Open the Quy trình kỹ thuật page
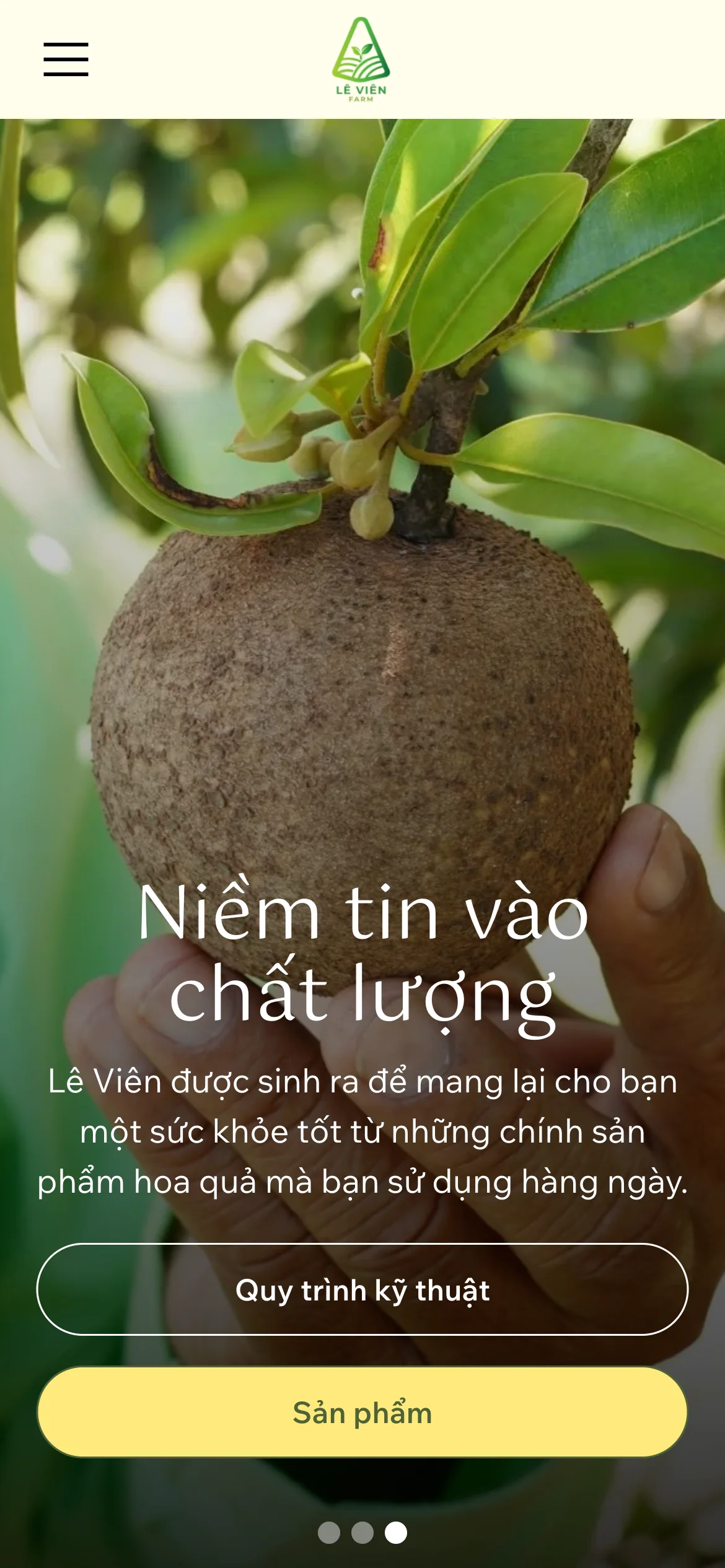 362,1290
